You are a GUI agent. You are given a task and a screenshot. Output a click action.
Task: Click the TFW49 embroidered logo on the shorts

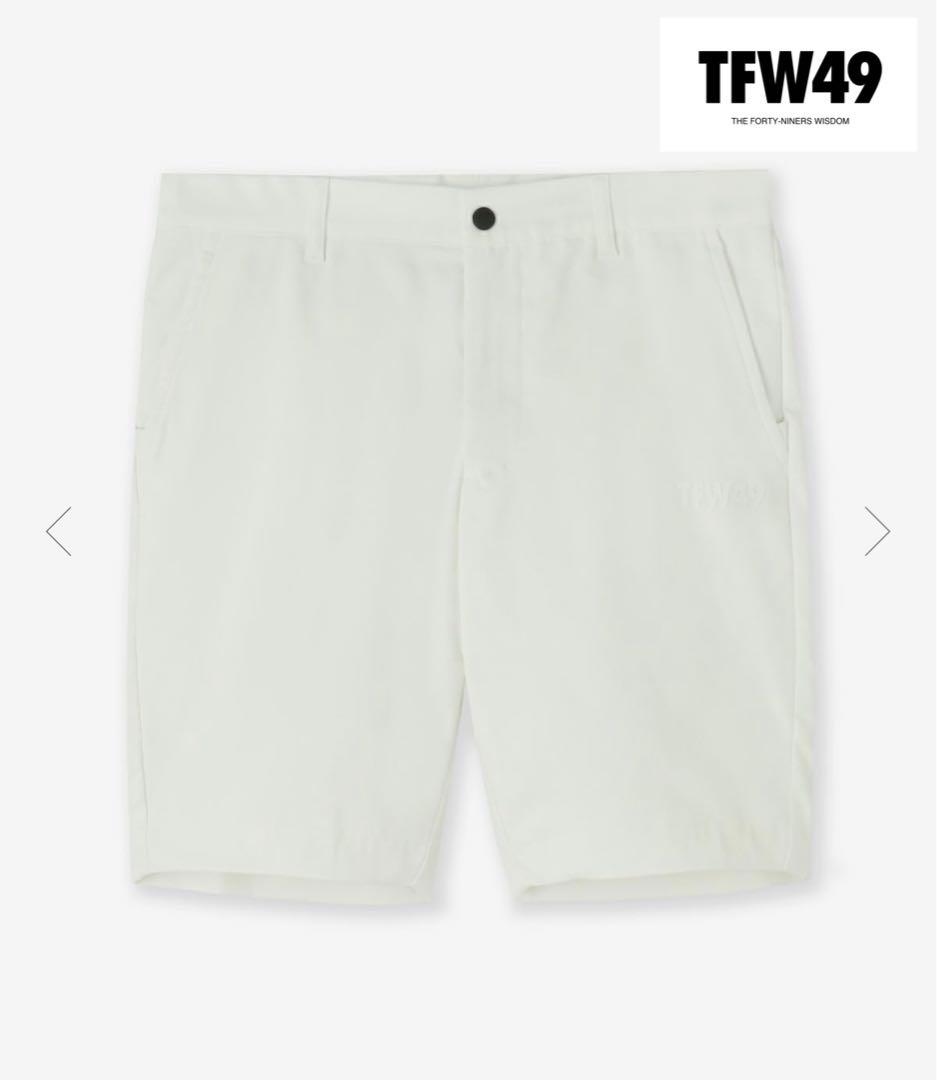coord(723,490)
